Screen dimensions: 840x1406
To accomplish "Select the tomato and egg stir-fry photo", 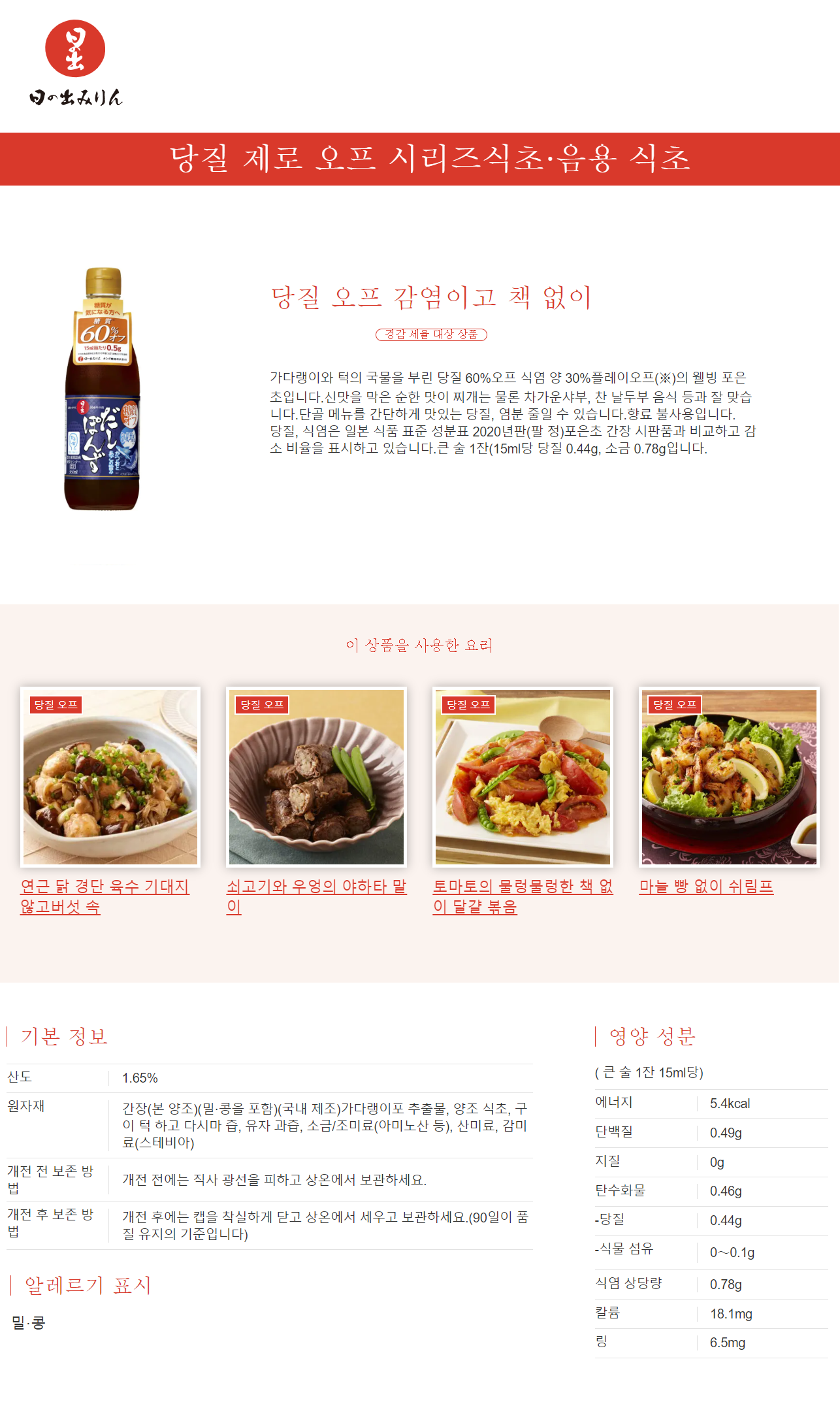I will point(523,777).
